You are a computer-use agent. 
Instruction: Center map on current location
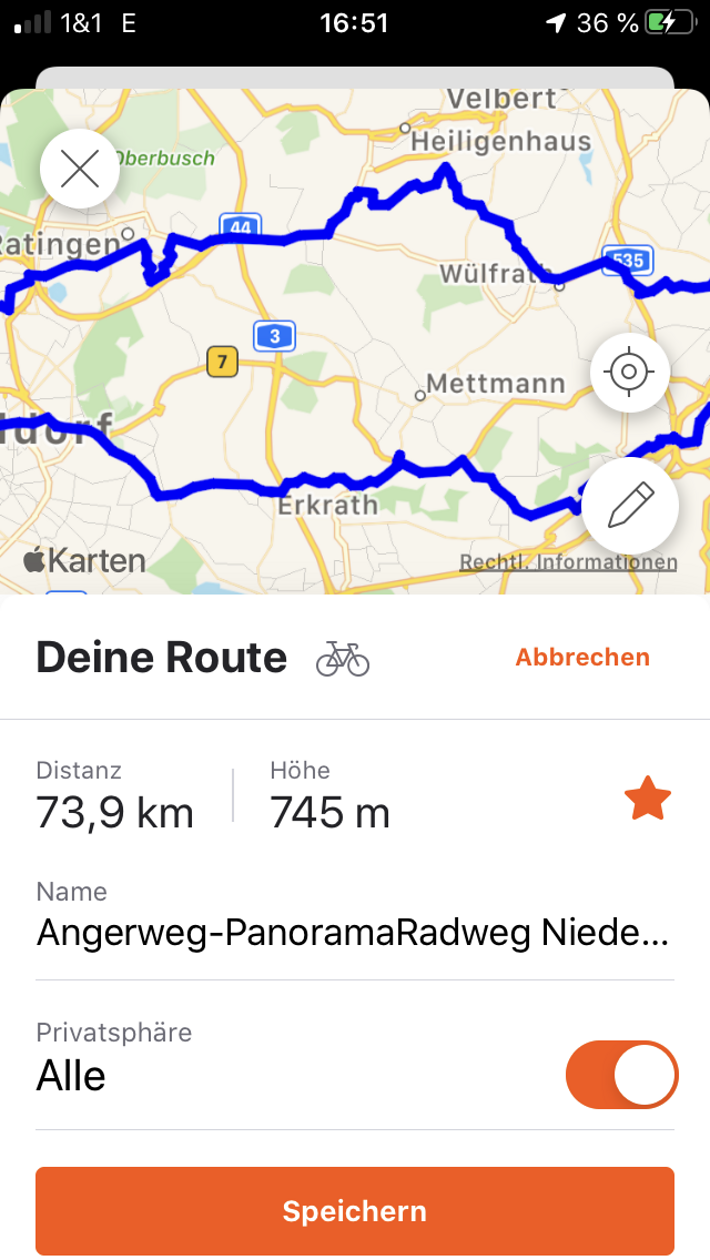tap(629, 372)
